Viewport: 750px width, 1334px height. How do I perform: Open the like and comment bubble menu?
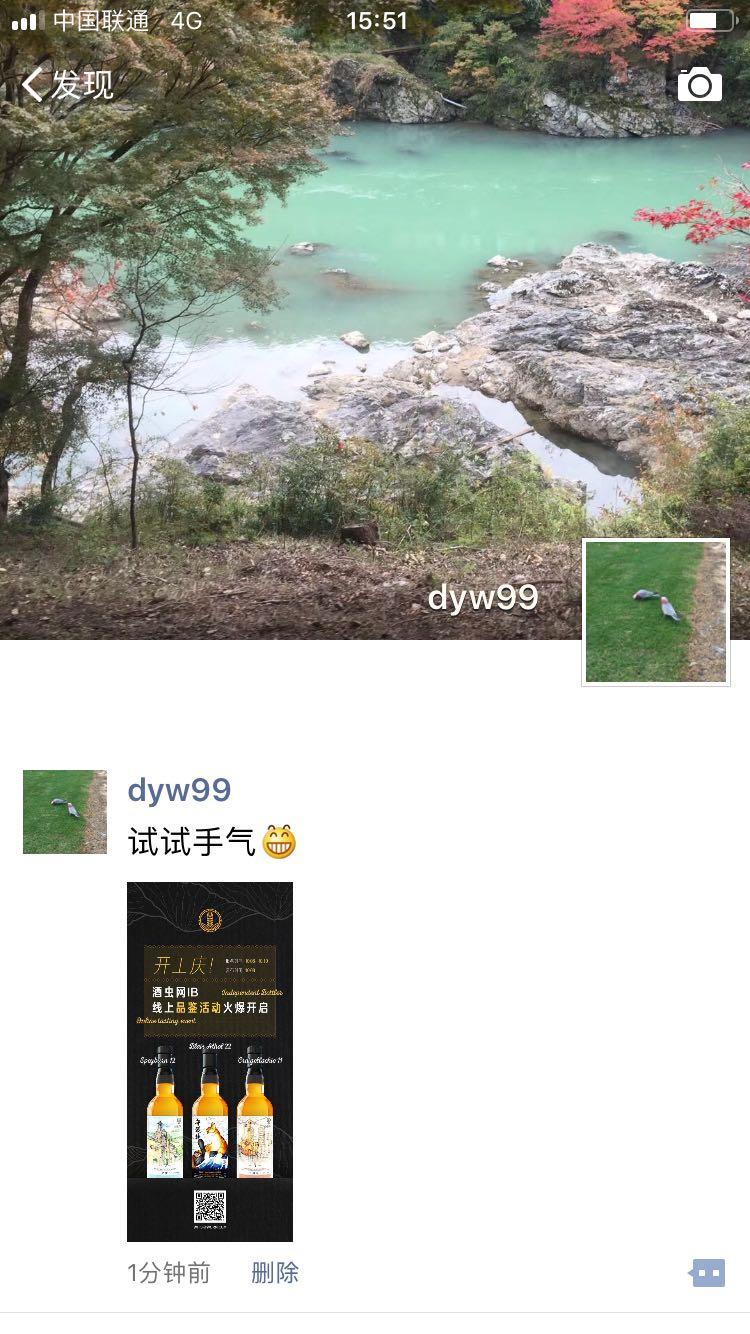tap(707, 1272)
